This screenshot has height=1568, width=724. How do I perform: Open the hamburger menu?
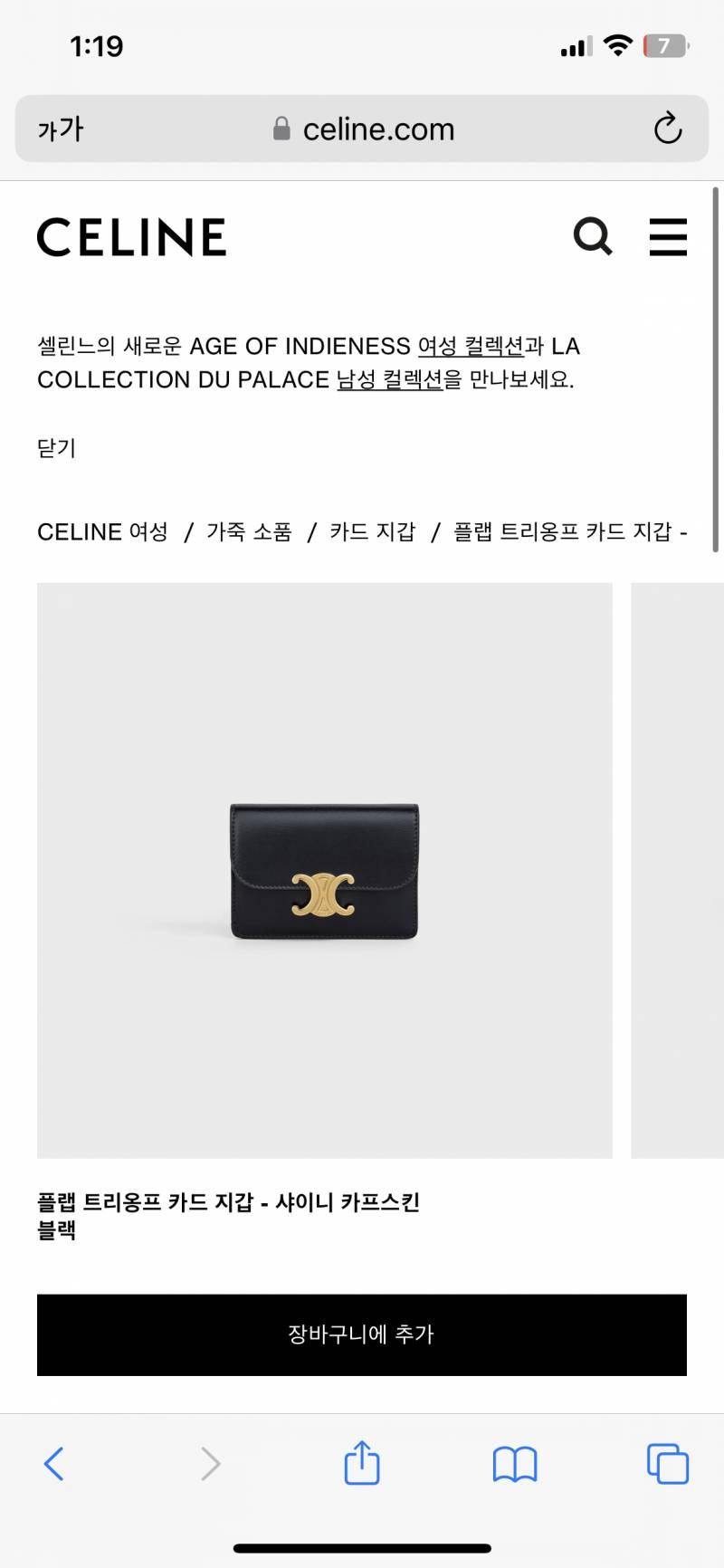(668, 237)
